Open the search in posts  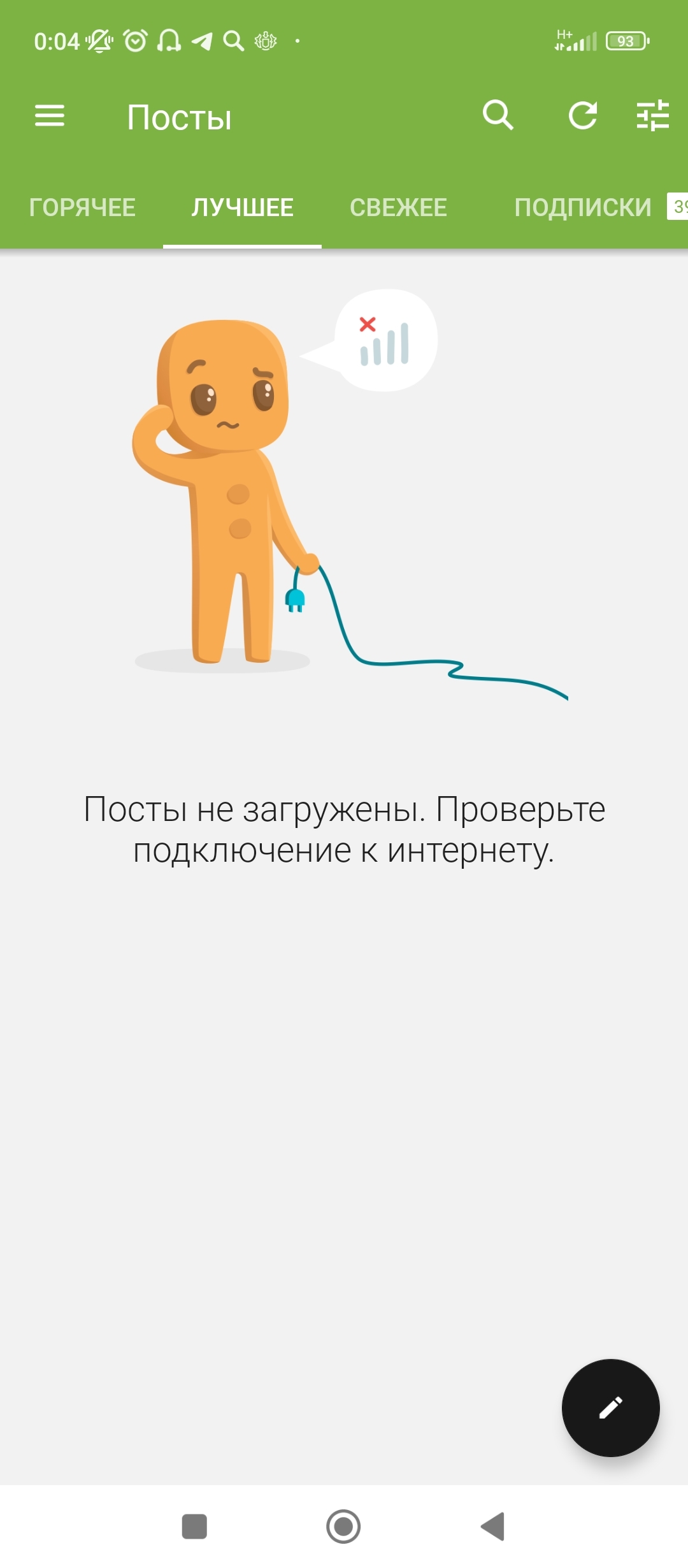click(x=498, y=115)
